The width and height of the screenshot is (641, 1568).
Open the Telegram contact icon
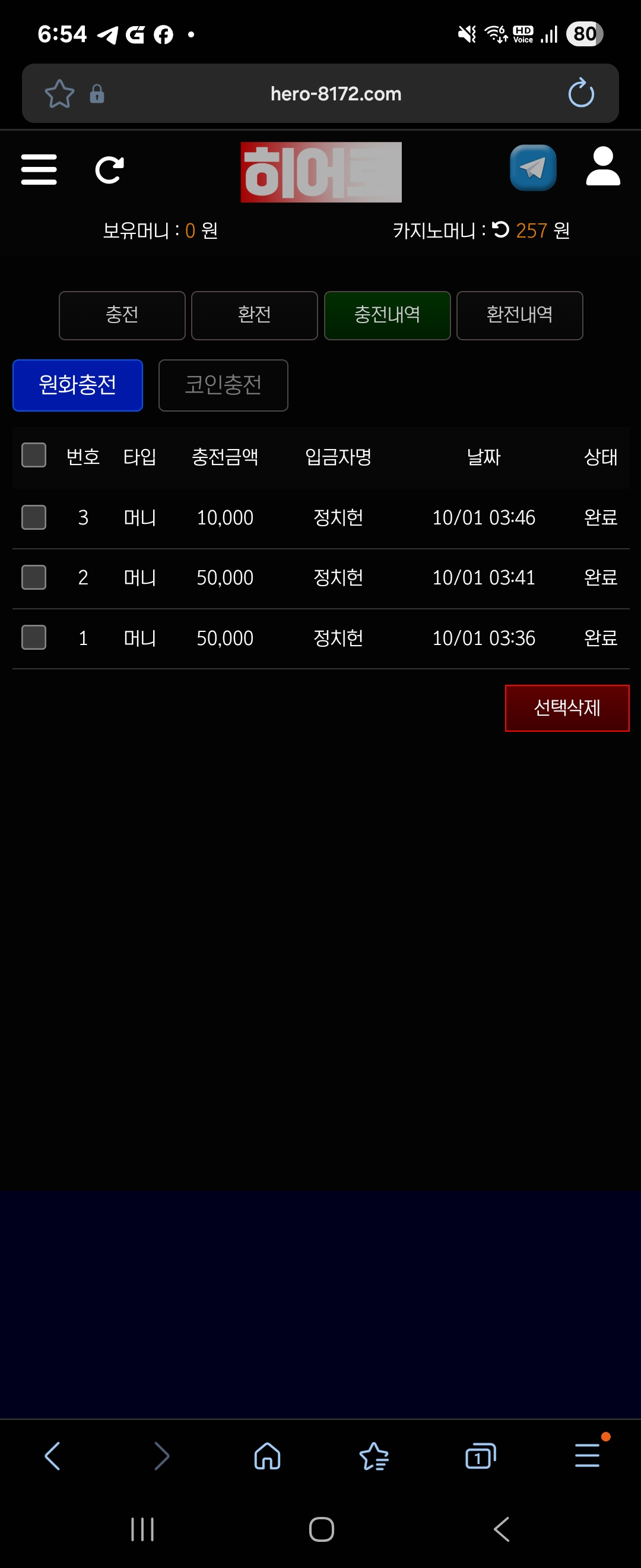point(533,168)
